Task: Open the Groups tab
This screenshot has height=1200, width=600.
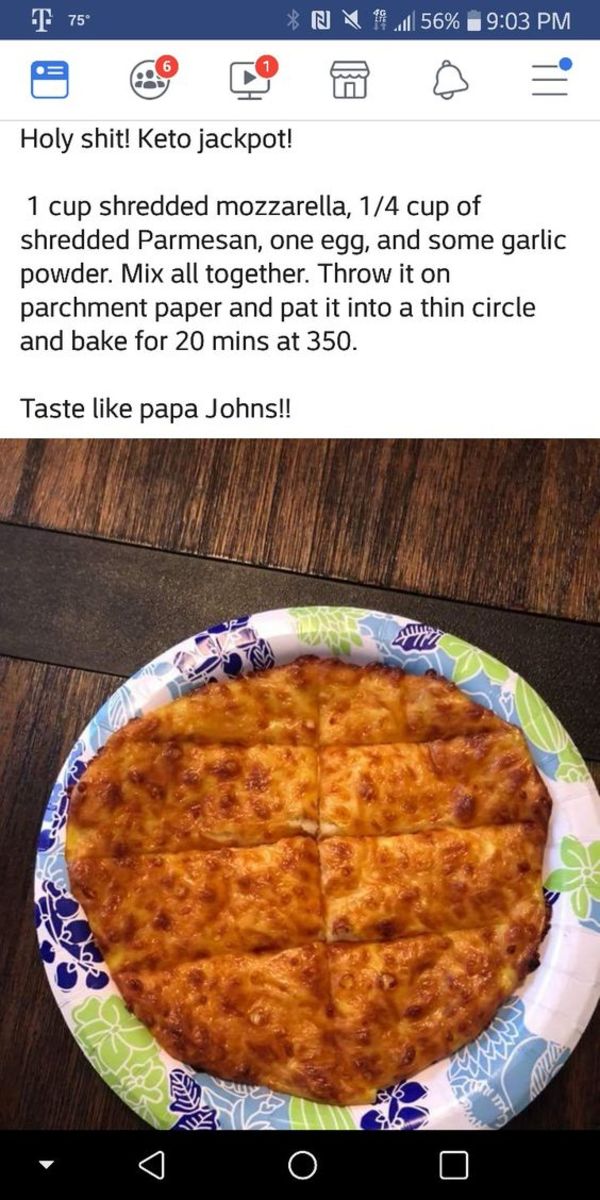Action: (149, 81)
